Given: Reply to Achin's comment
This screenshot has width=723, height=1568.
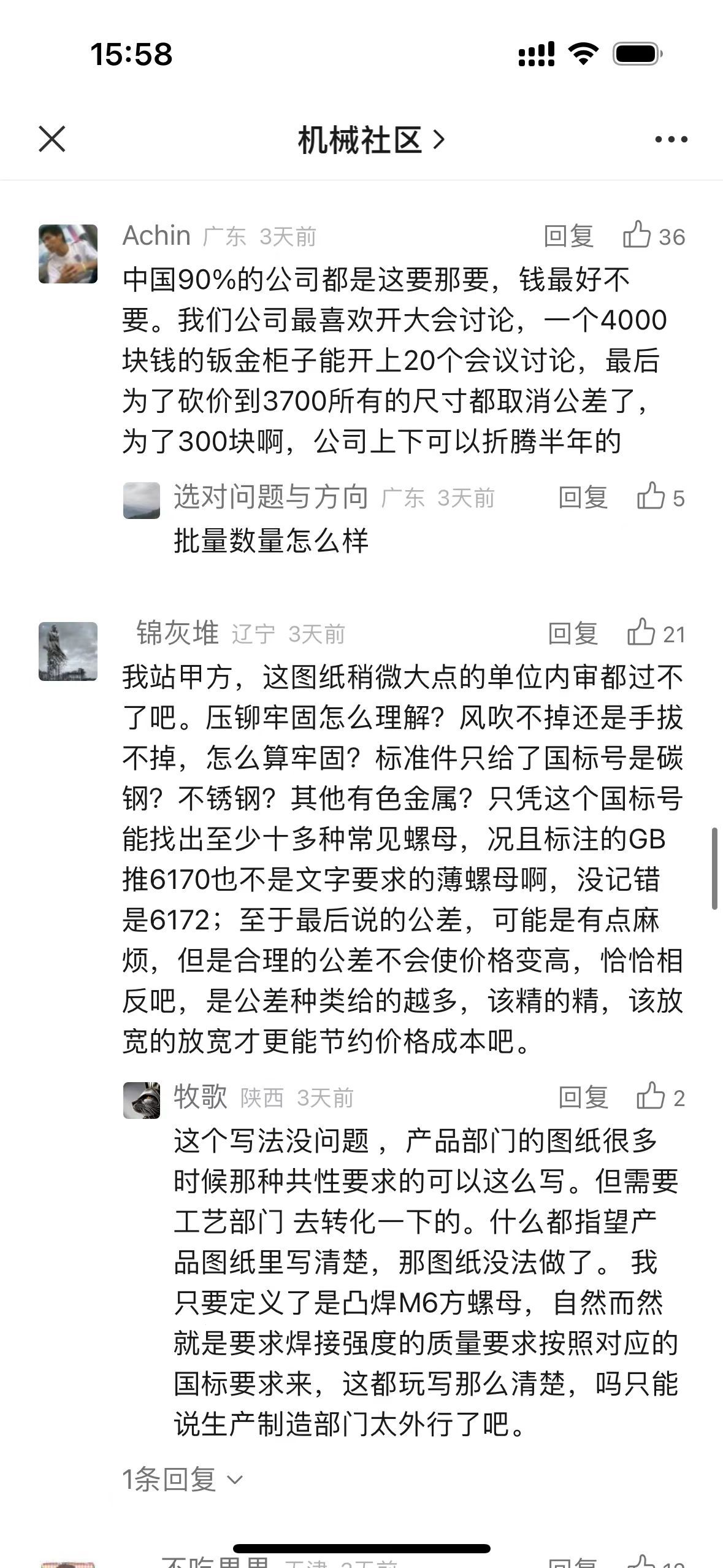Looking at the screenshot, I should 568,236.
